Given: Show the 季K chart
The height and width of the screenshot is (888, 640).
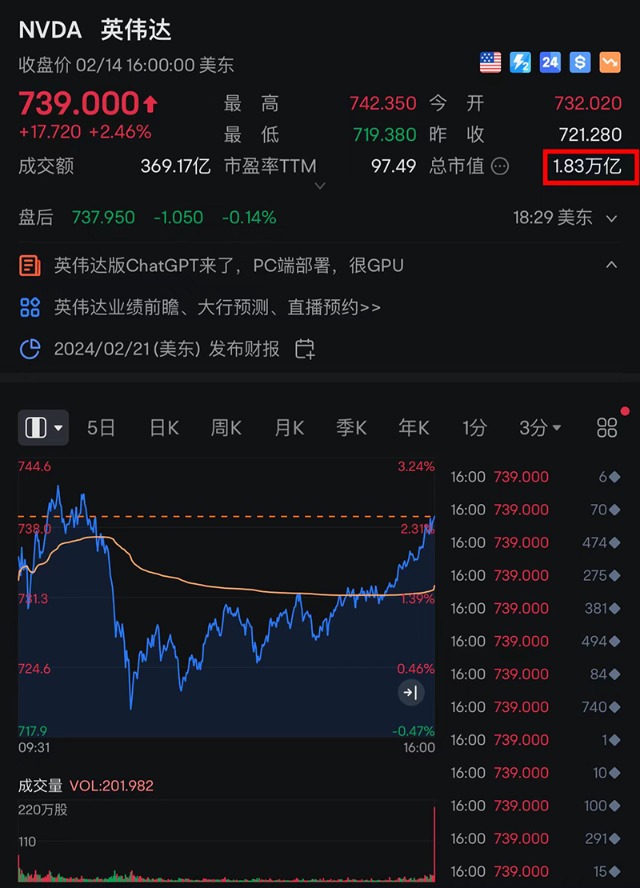Looking at the screenshot, I should coord(351,428).
